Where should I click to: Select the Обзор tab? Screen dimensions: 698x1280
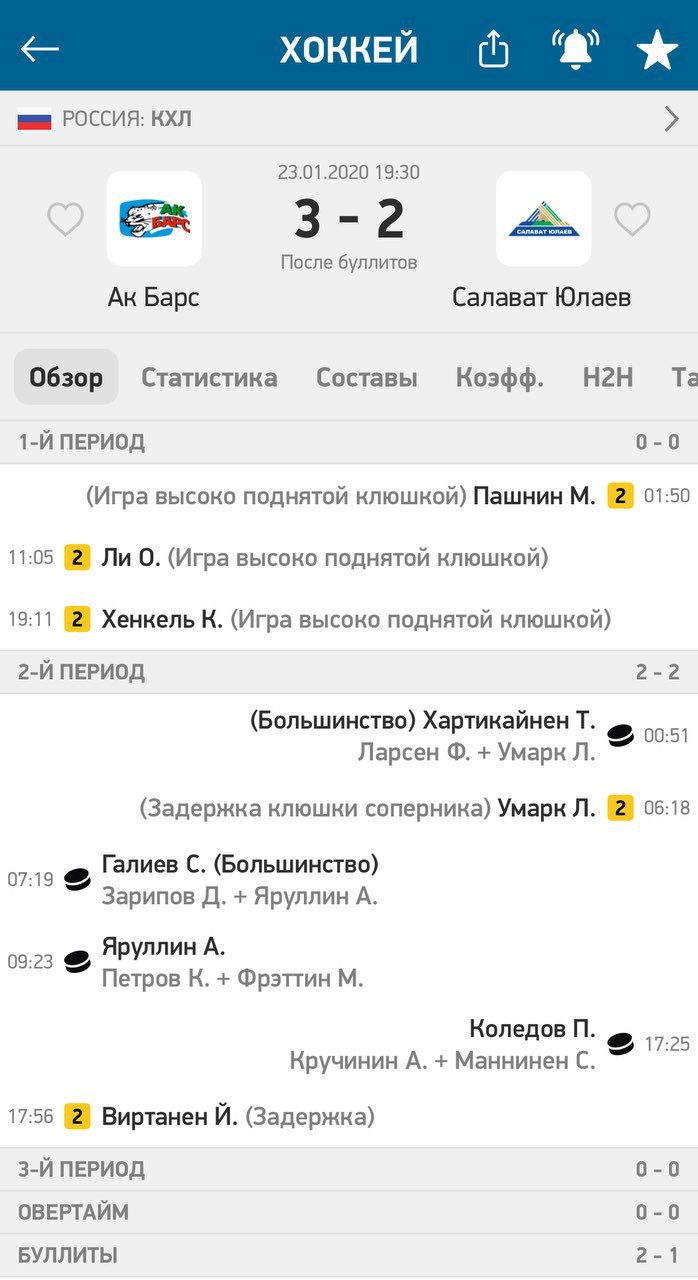[x=66, y=377]
